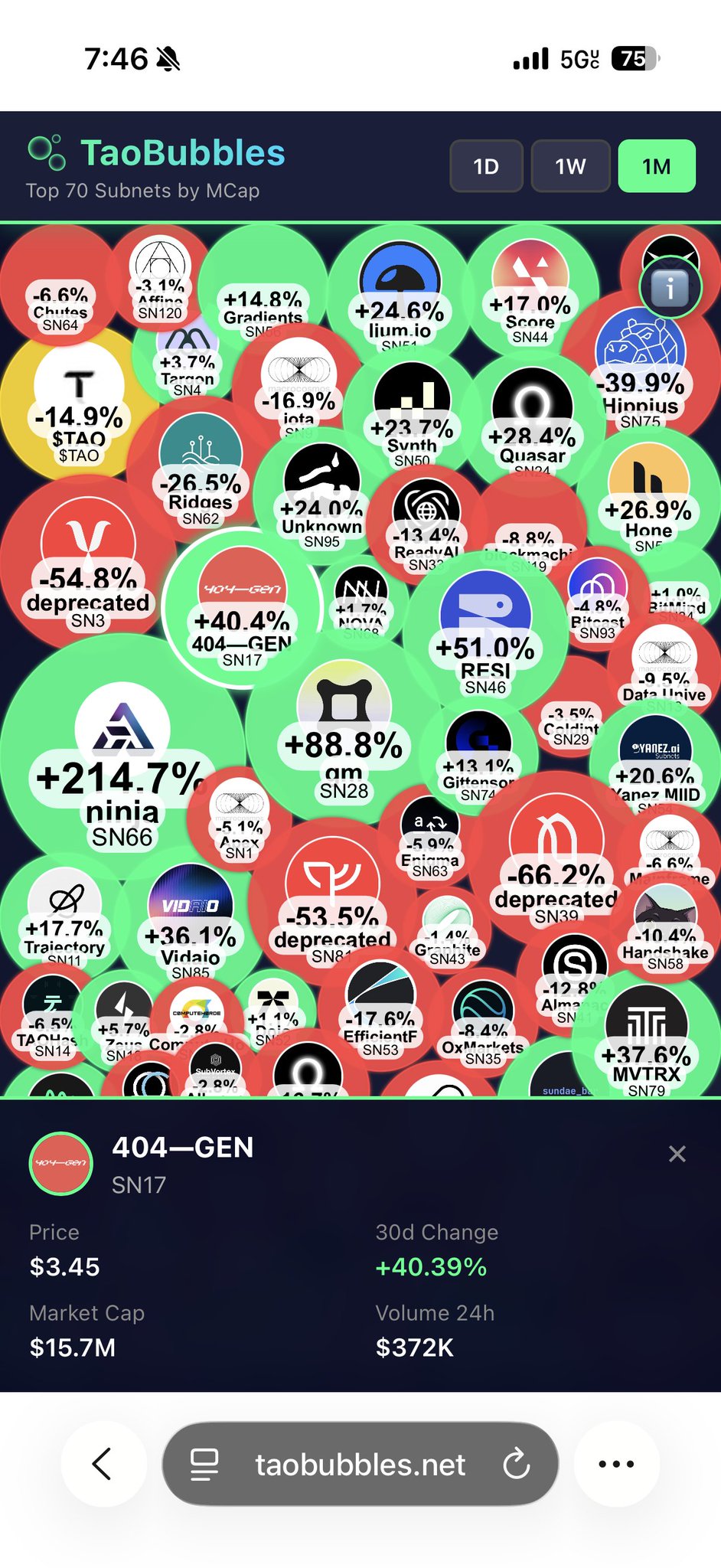Close the 404—GEN details panel
The image size is (721, 1568).
point(677,1154)
